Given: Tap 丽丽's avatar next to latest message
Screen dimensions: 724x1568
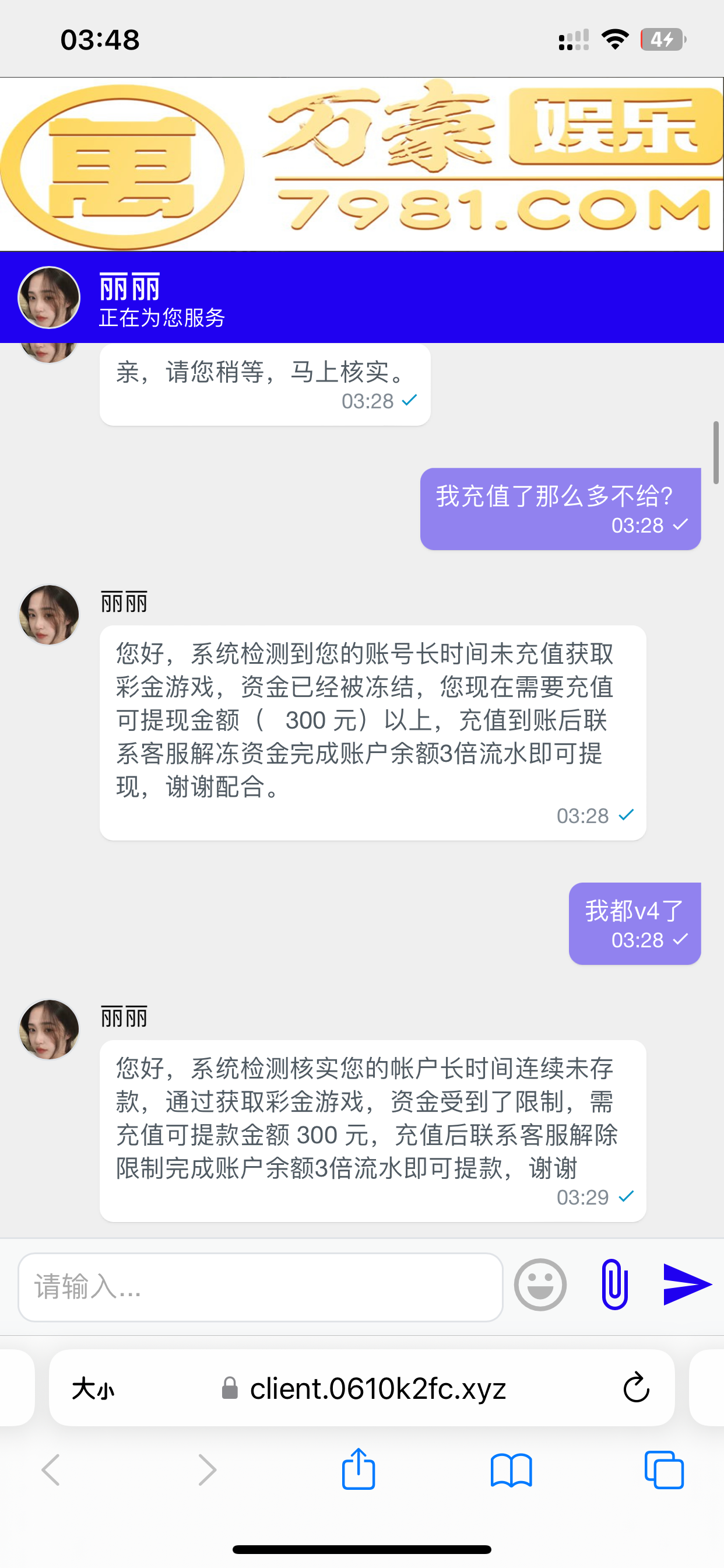Looking at the screenshot, I should (48, 1030).
